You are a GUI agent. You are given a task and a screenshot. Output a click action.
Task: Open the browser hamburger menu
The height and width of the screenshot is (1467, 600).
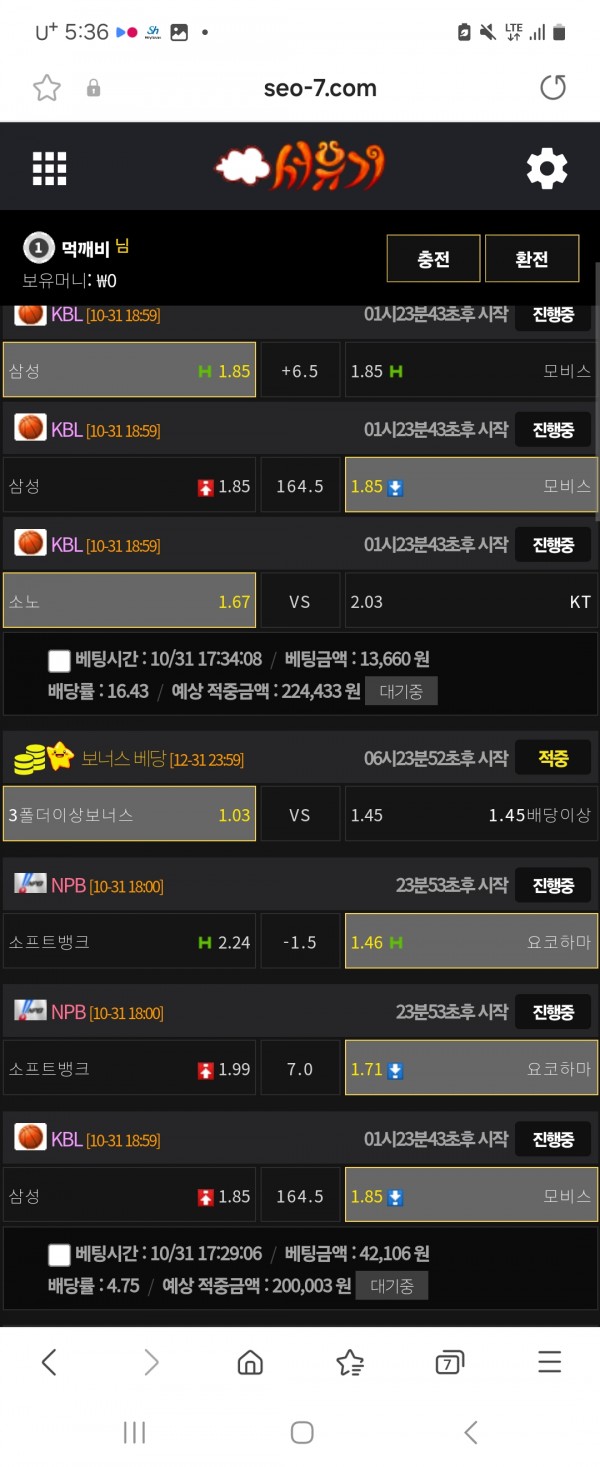(549, 1362)
